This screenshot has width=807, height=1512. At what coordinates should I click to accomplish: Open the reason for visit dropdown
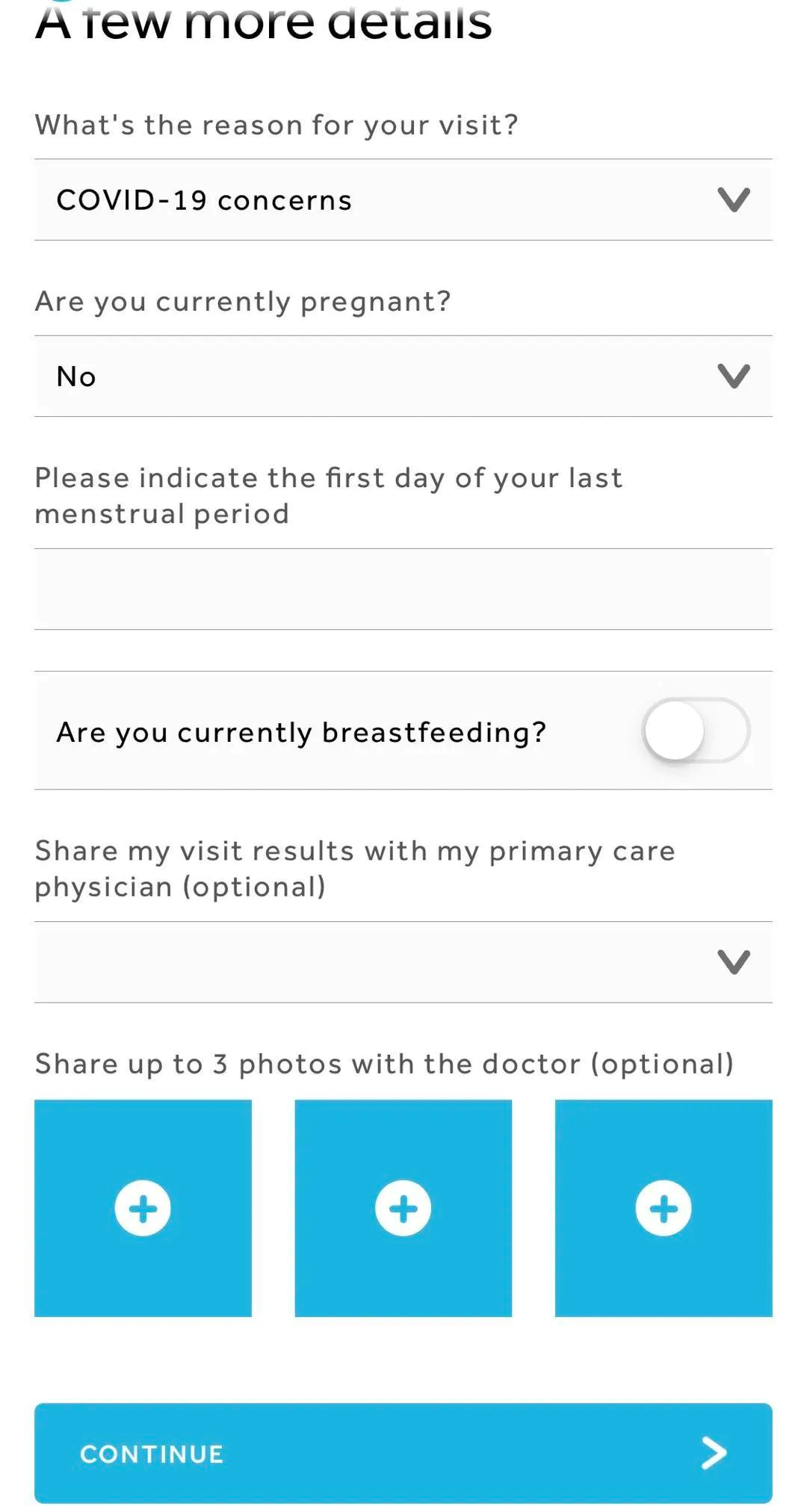pos(403,200)
